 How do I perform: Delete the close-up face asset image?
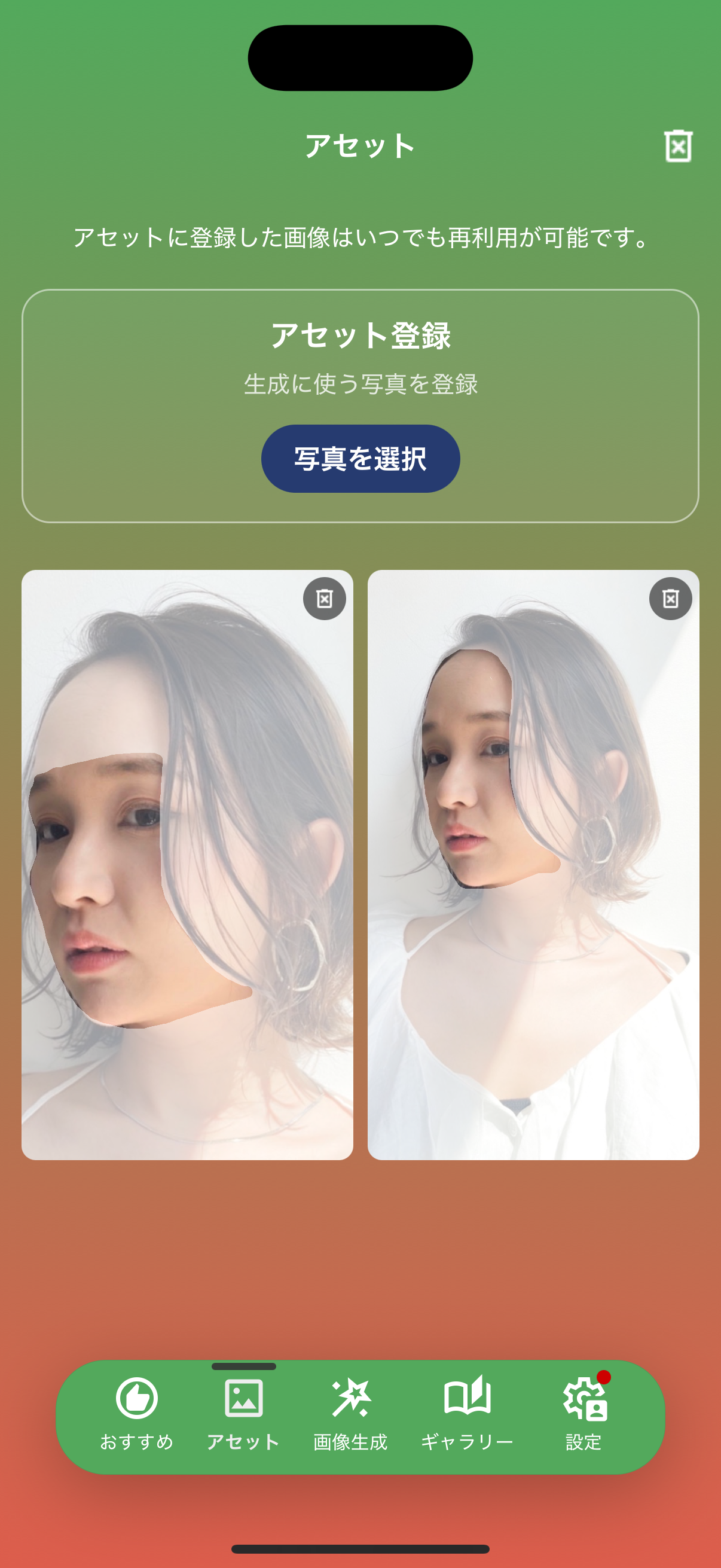[x=324, y=599]
